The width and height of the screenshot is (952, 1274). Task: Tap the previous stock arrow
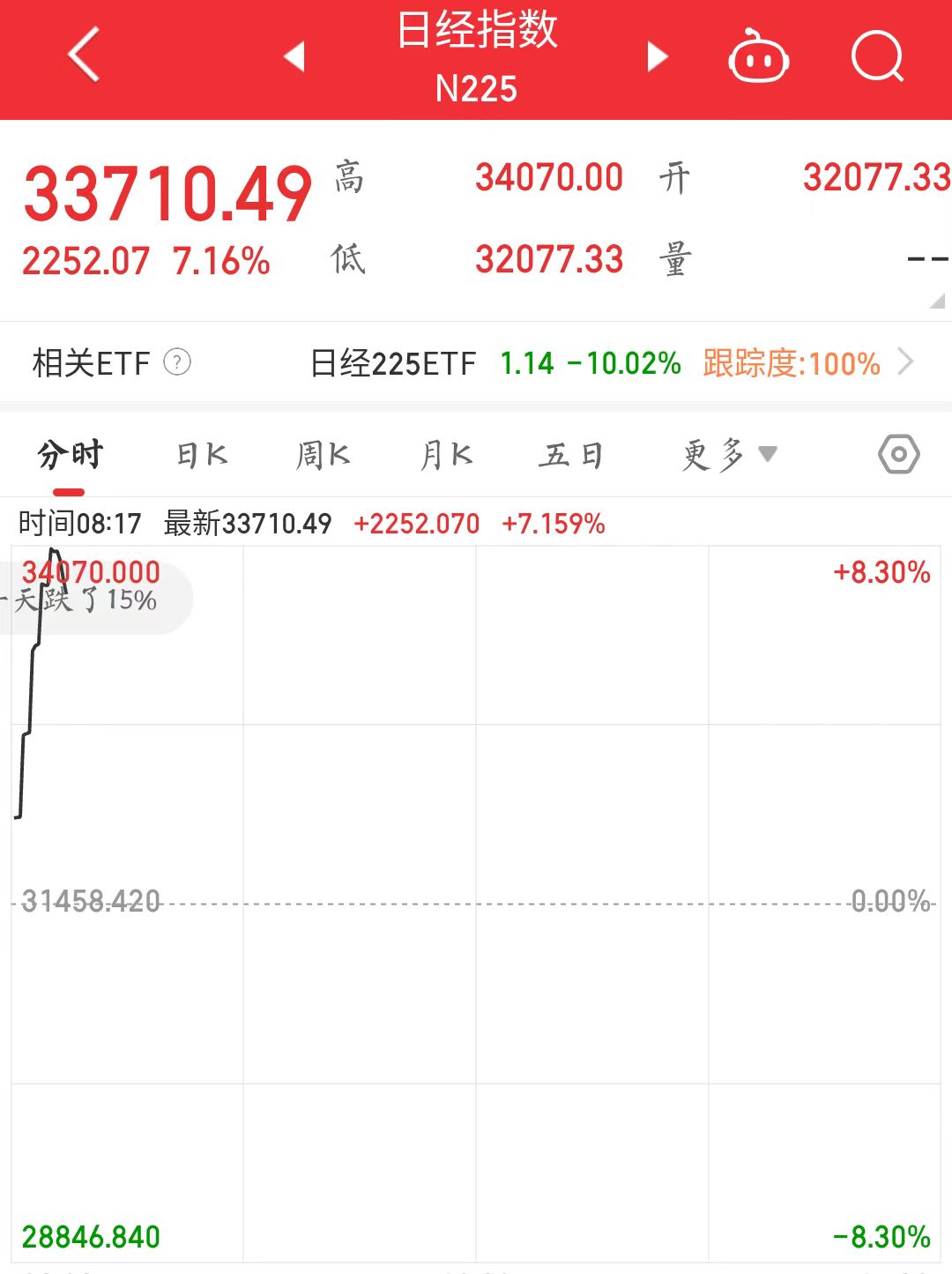[294, 55]
